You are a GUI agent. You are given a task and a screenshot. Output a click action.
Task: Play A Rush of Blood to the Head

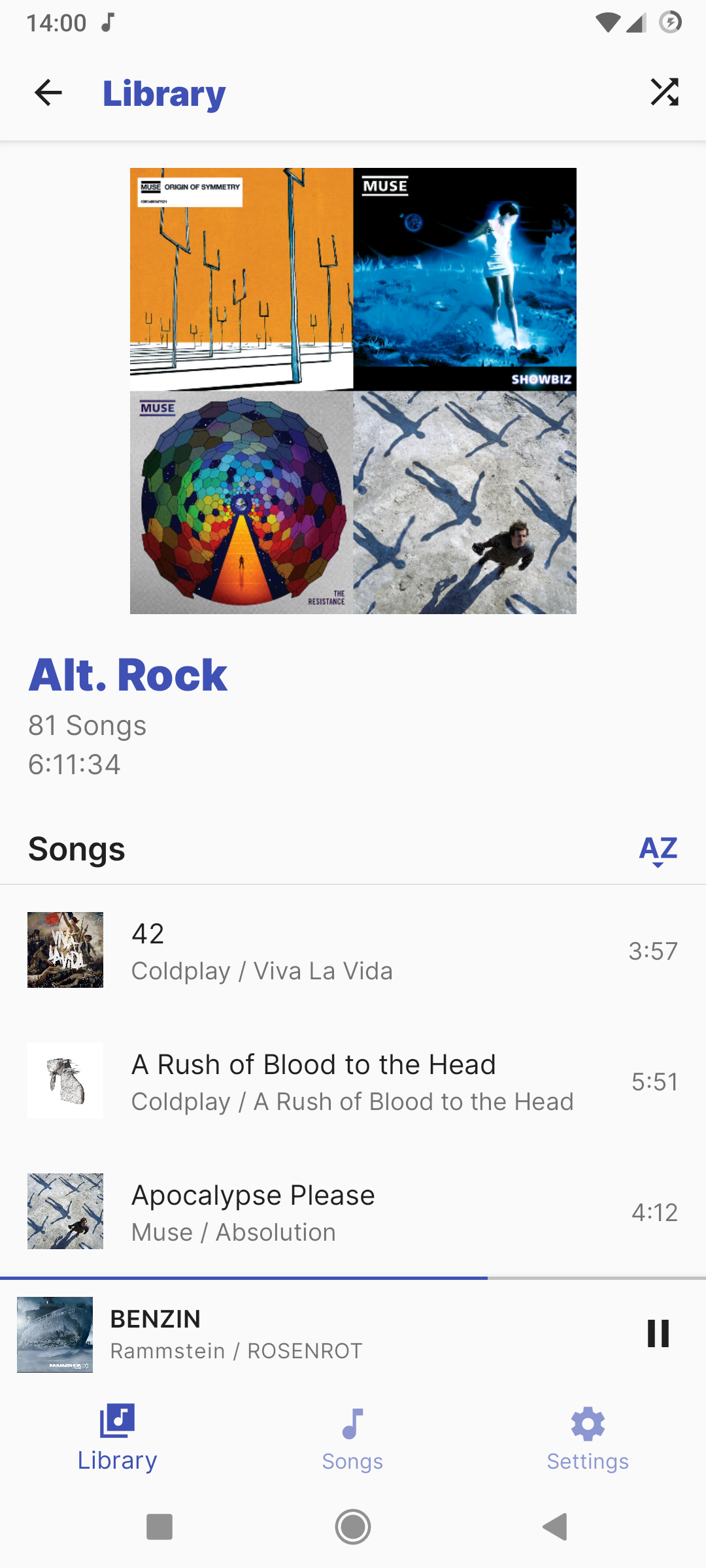click(x=353, y=1081)
